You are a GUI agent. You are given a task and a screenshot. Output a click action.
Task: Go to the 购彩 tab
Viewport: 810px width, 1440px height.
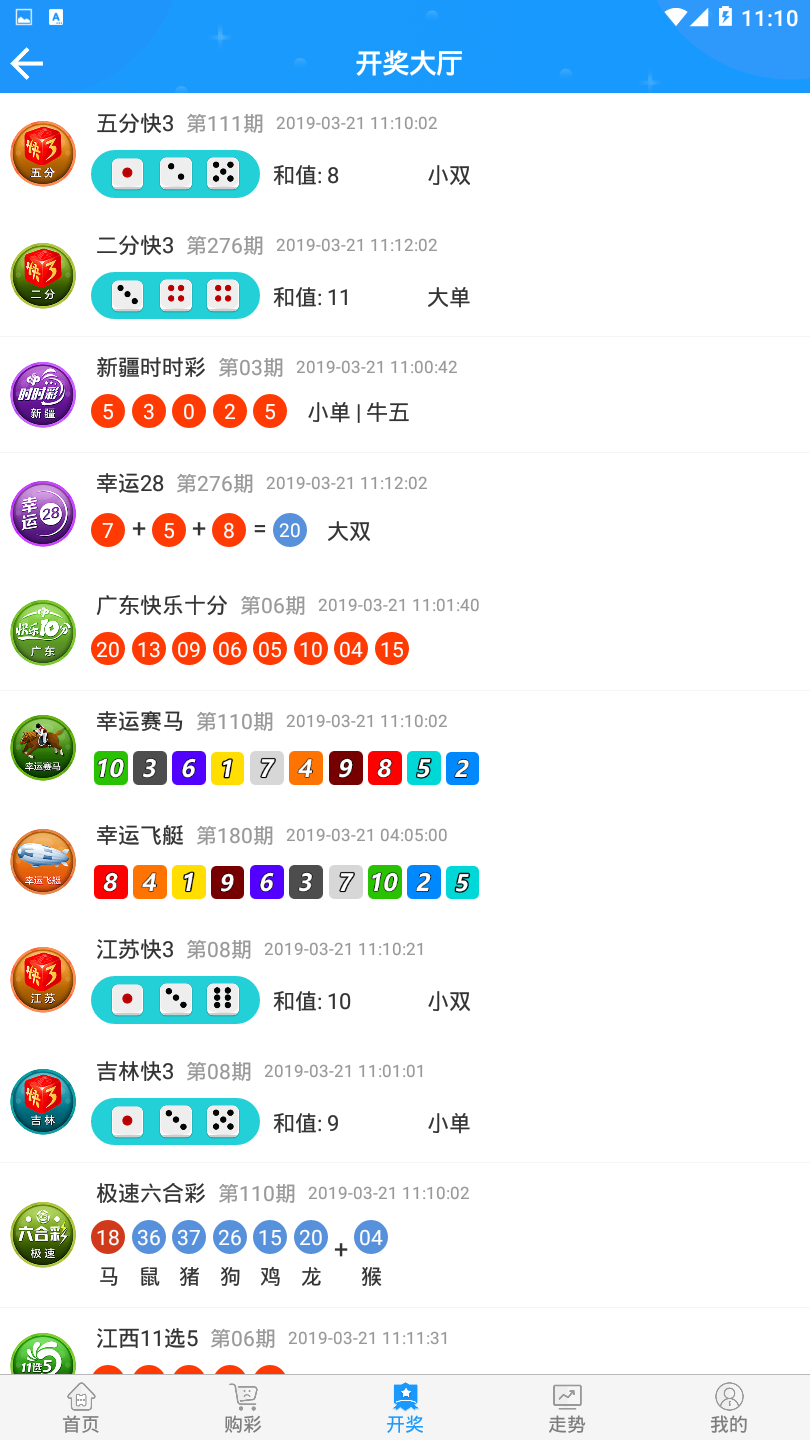pos(243,1408)
